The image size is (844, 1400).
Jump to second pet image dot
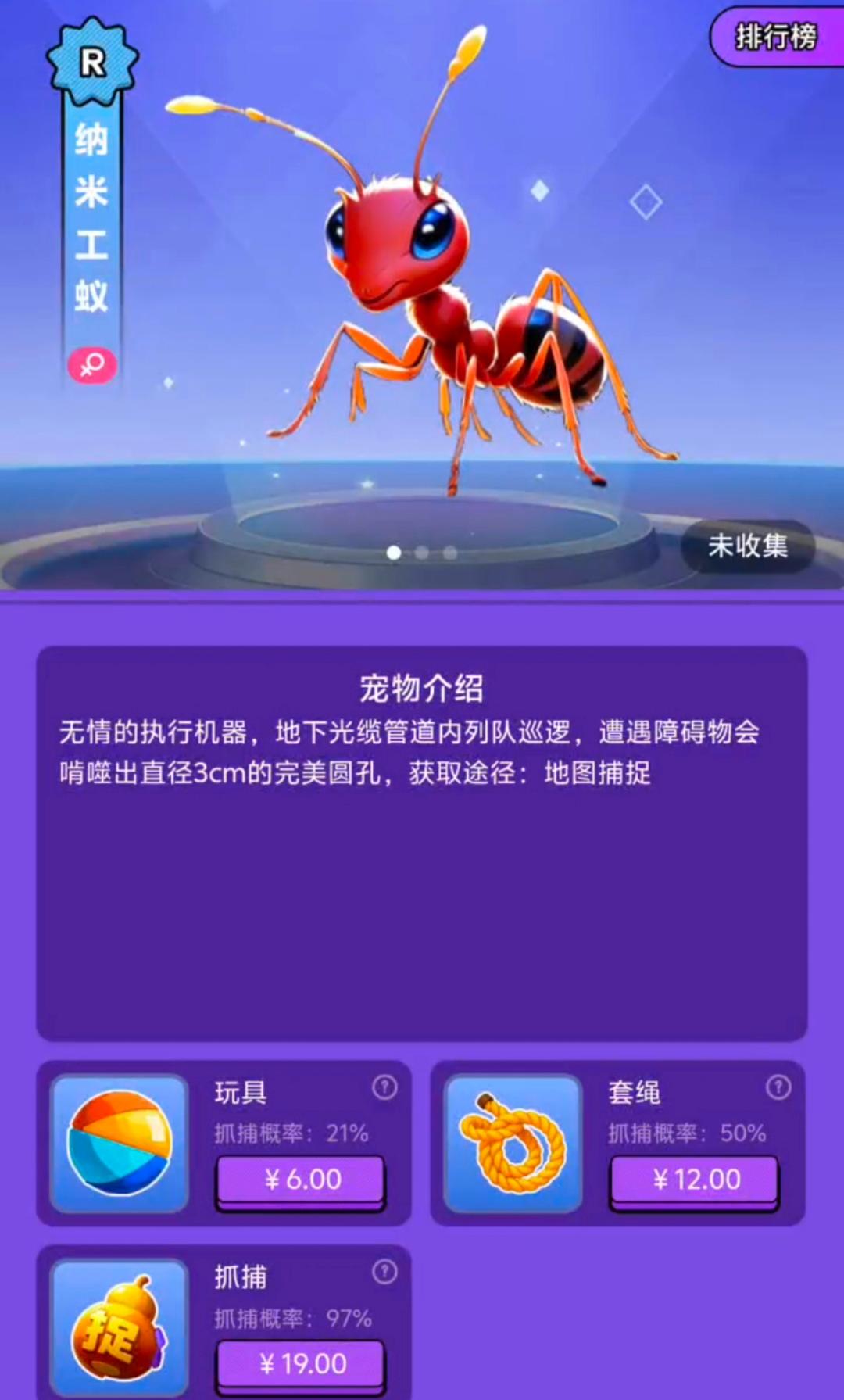[422, 553]
